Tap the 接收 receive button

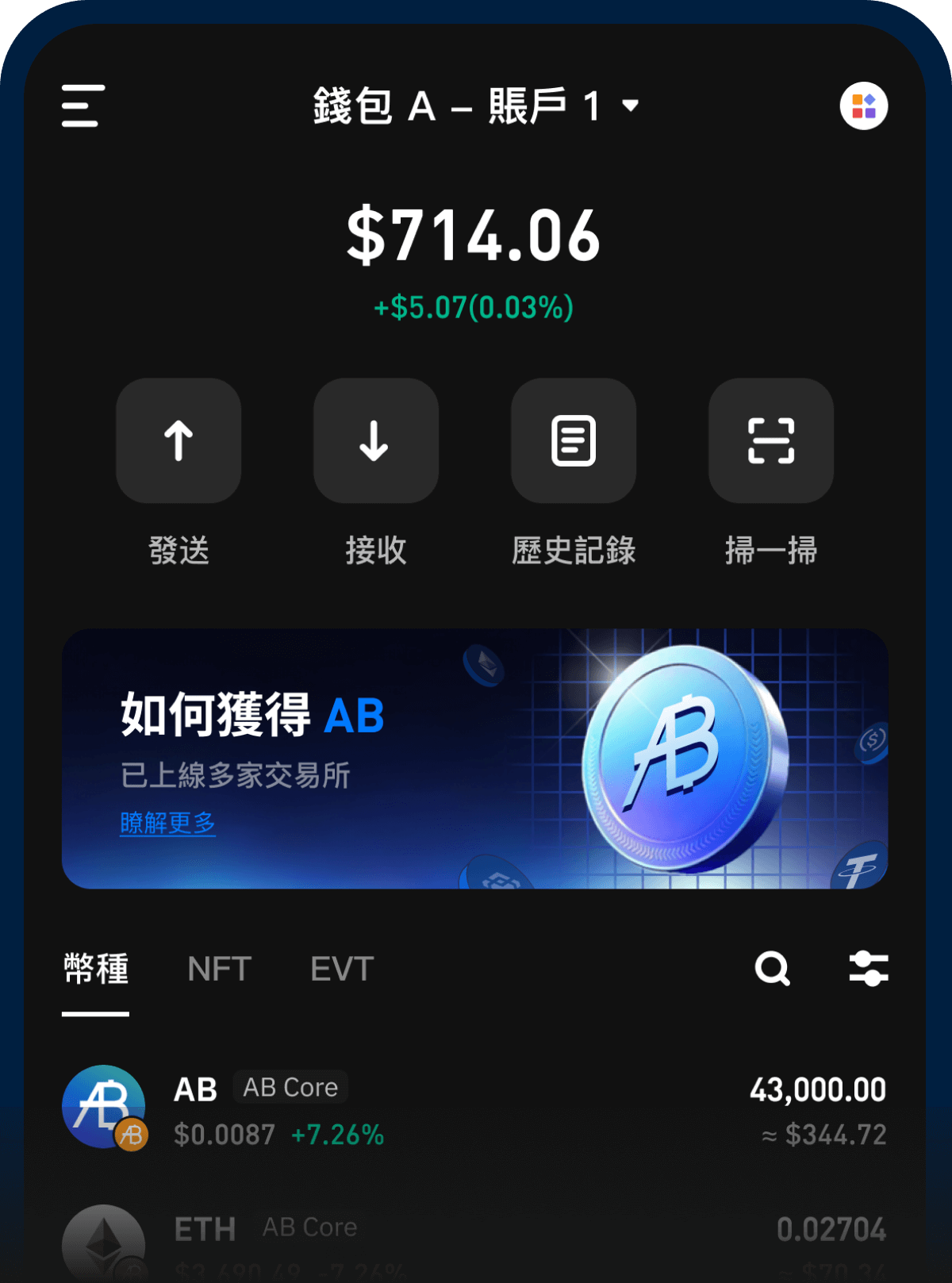pyautogui.click(x=375, y=441)
